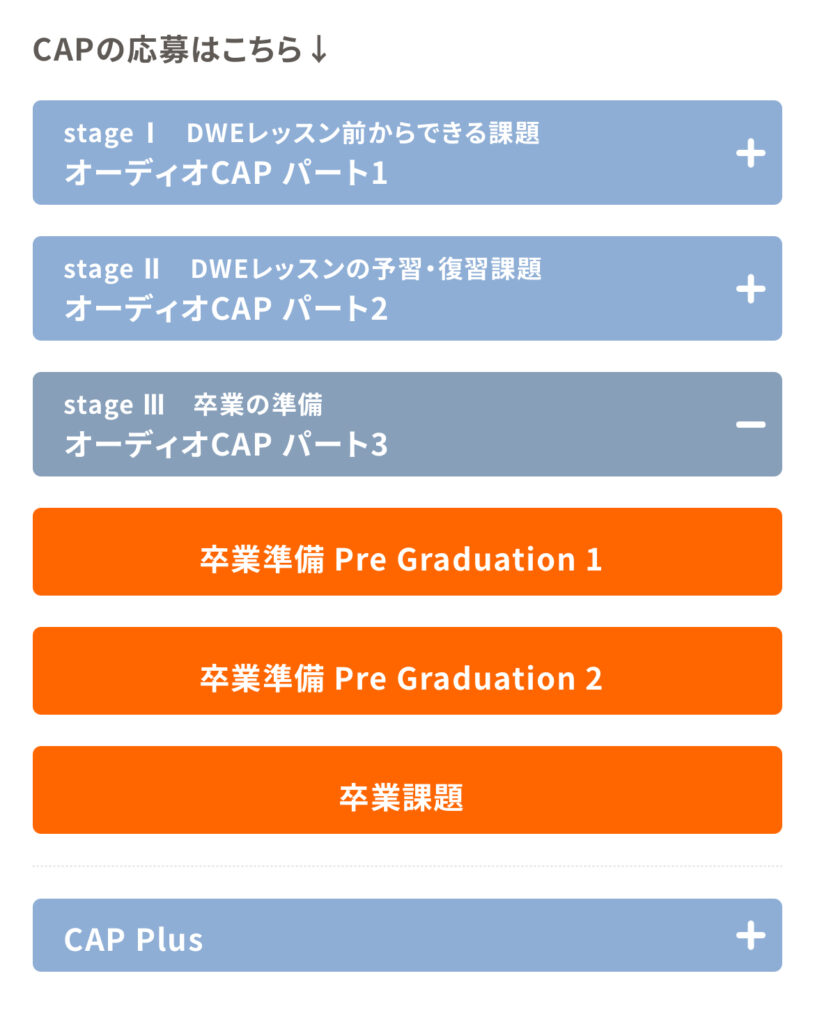Collapse the オーディオCAP パート3 section
Screen dimensions: 815x1024
(x=750, y=425)
